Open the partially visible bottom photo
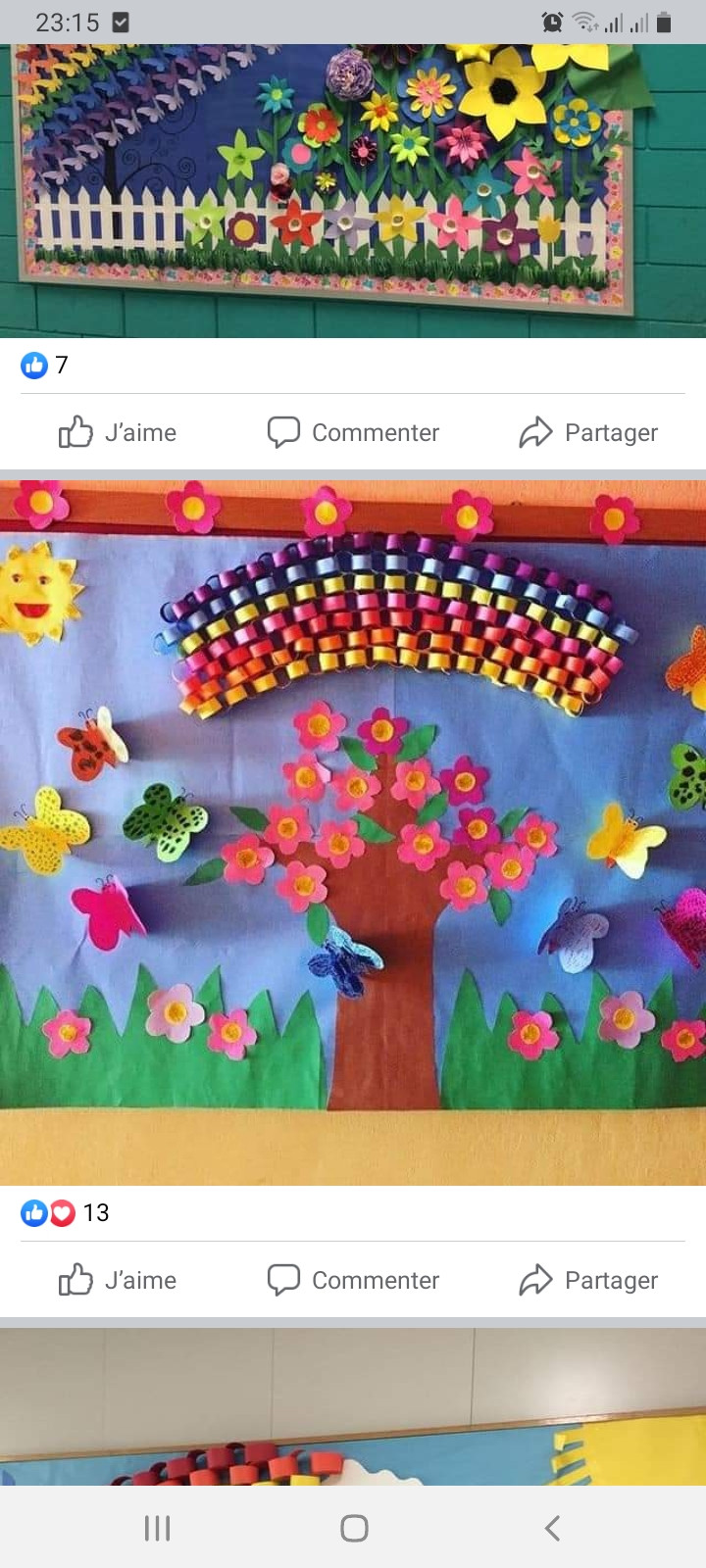 point(353,1407)
